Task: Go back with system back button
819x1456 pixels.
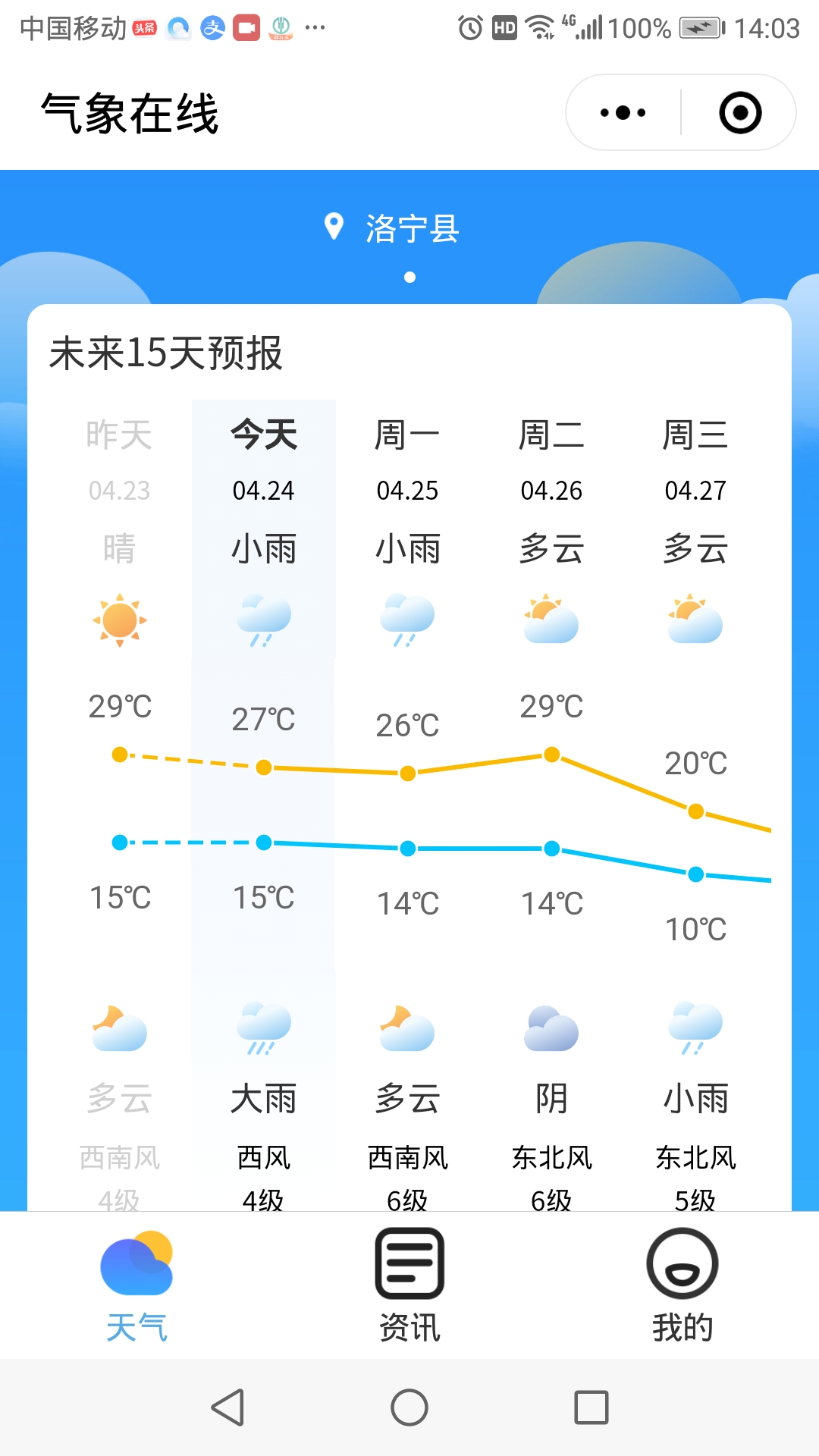Action: tap(227, 1407)
